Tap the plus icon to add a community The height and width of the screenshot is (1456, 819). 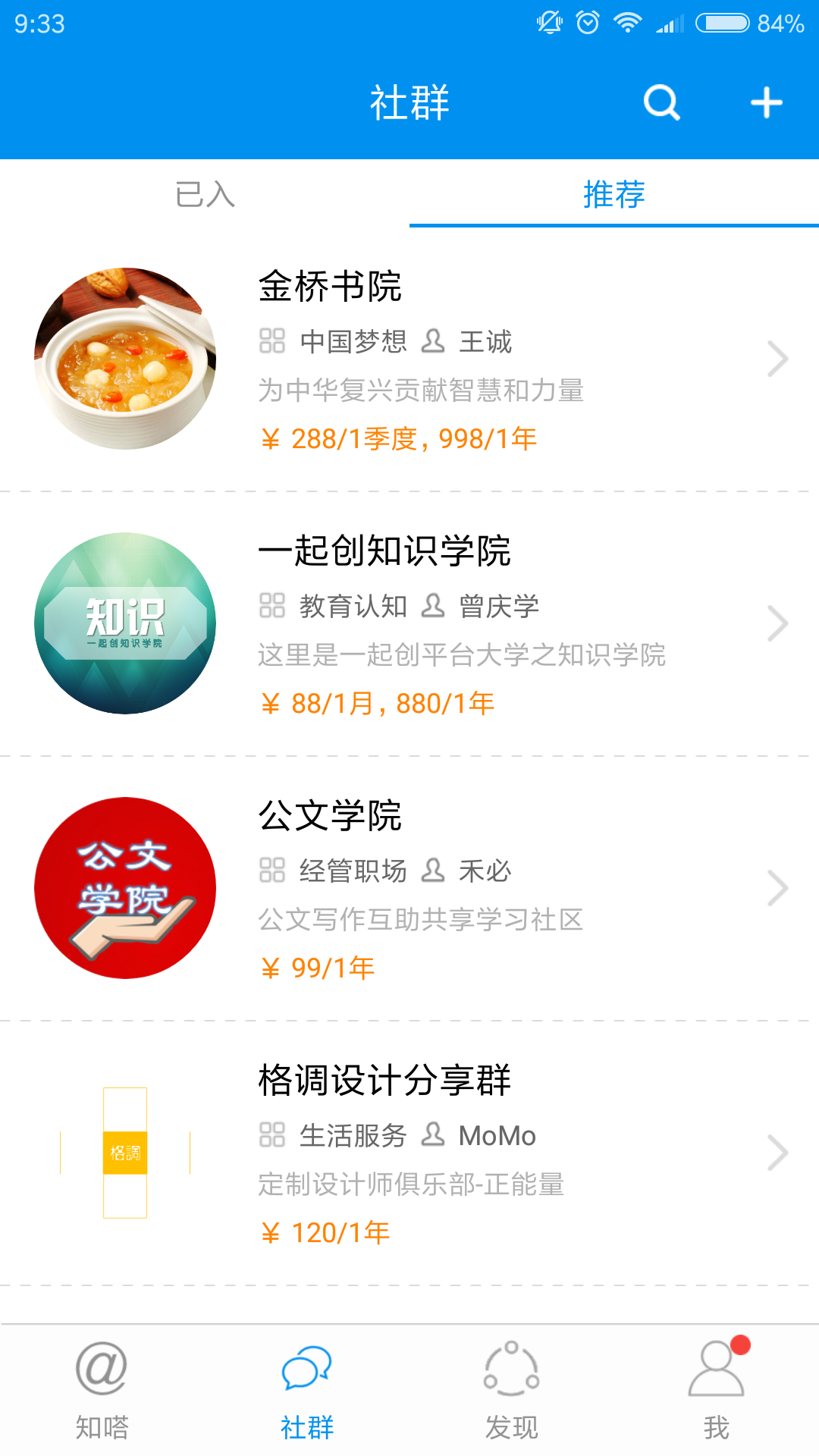pos(766,102)
